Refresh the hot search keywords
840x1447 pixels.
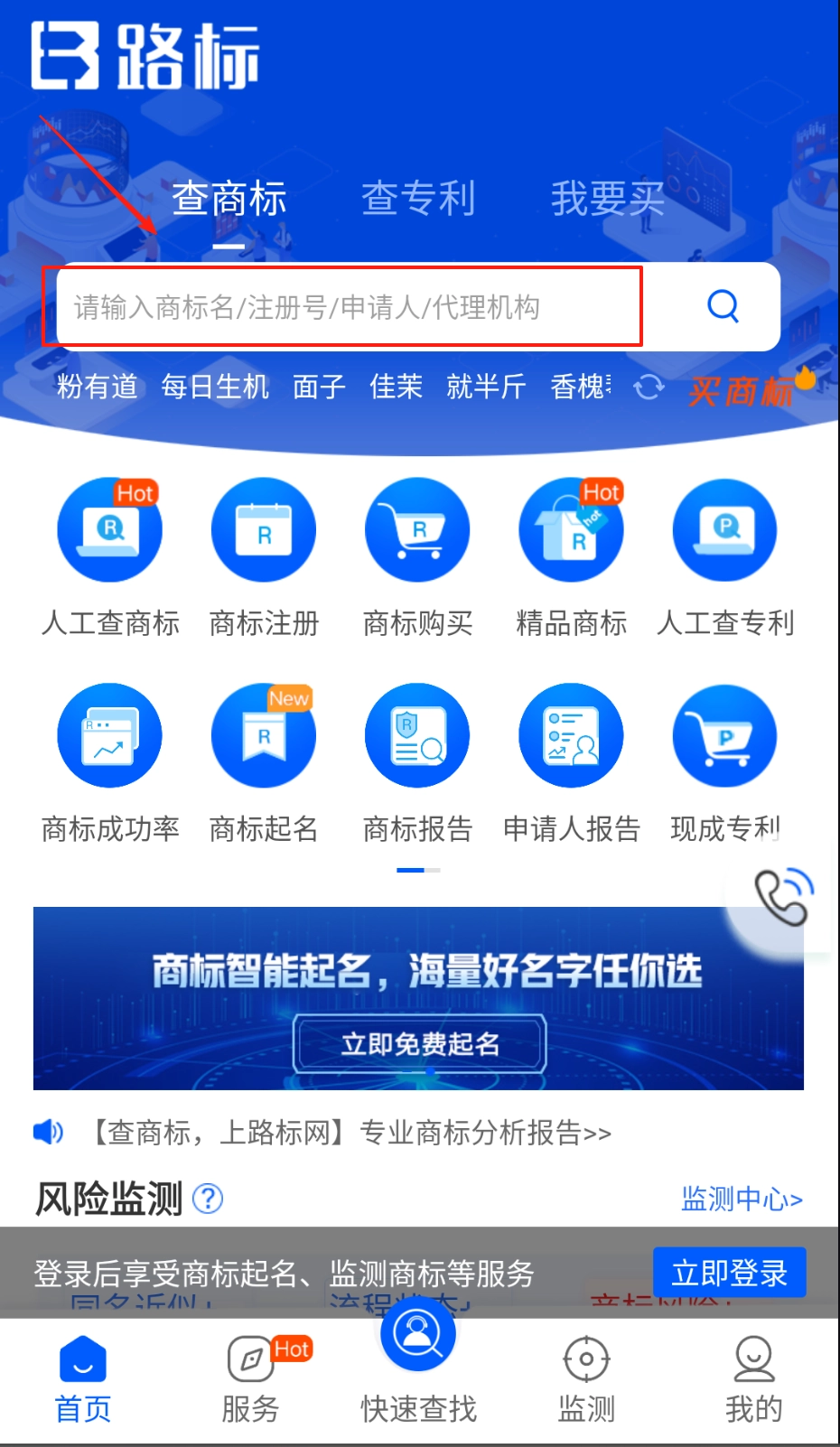649,387
